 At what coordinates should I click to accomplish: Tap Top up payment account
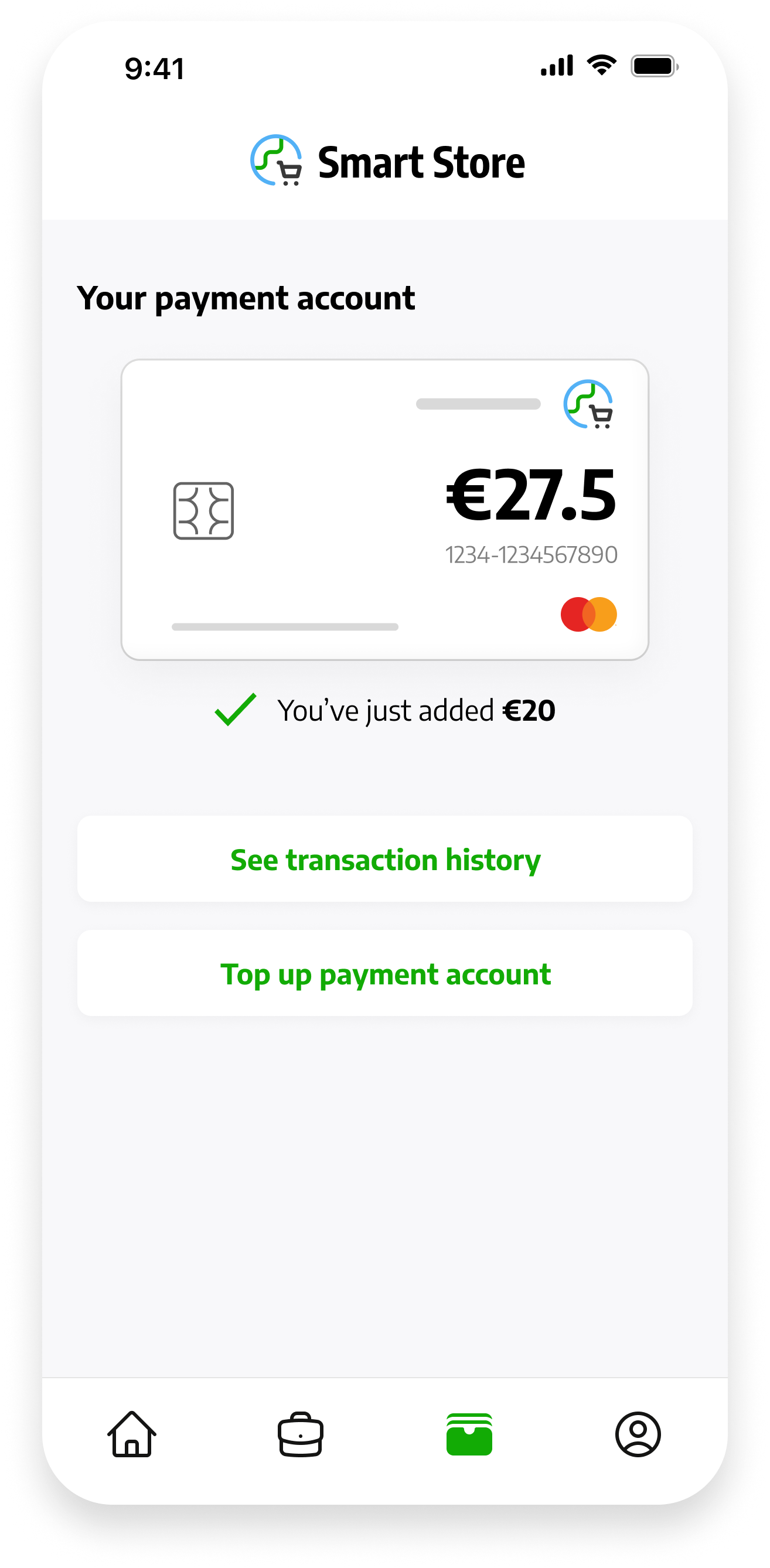point(384,973)
